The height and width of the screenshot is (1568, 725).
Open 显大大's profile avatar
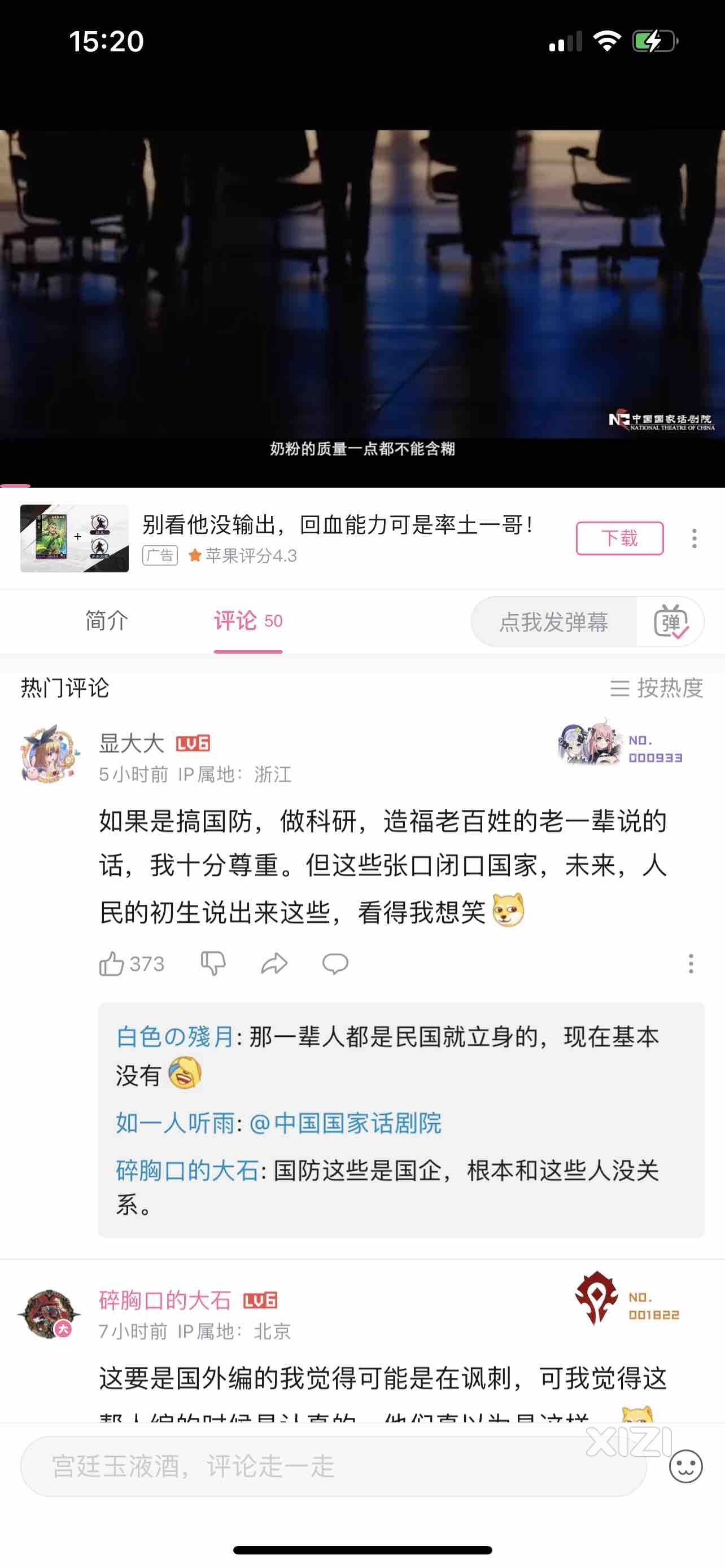pos(50,755)
